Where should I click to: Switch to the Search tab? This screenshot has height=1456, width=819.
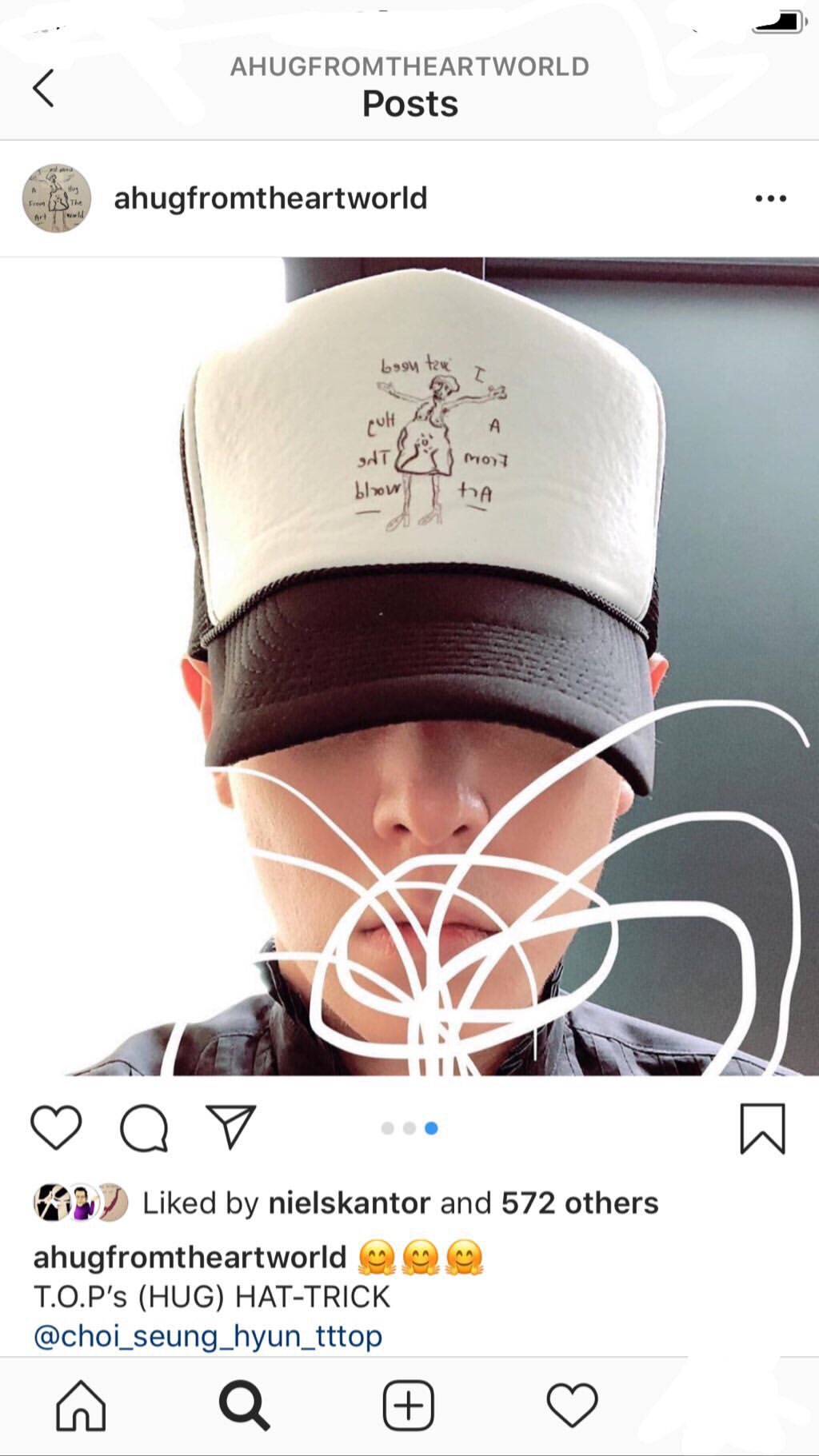(244, 1405)
